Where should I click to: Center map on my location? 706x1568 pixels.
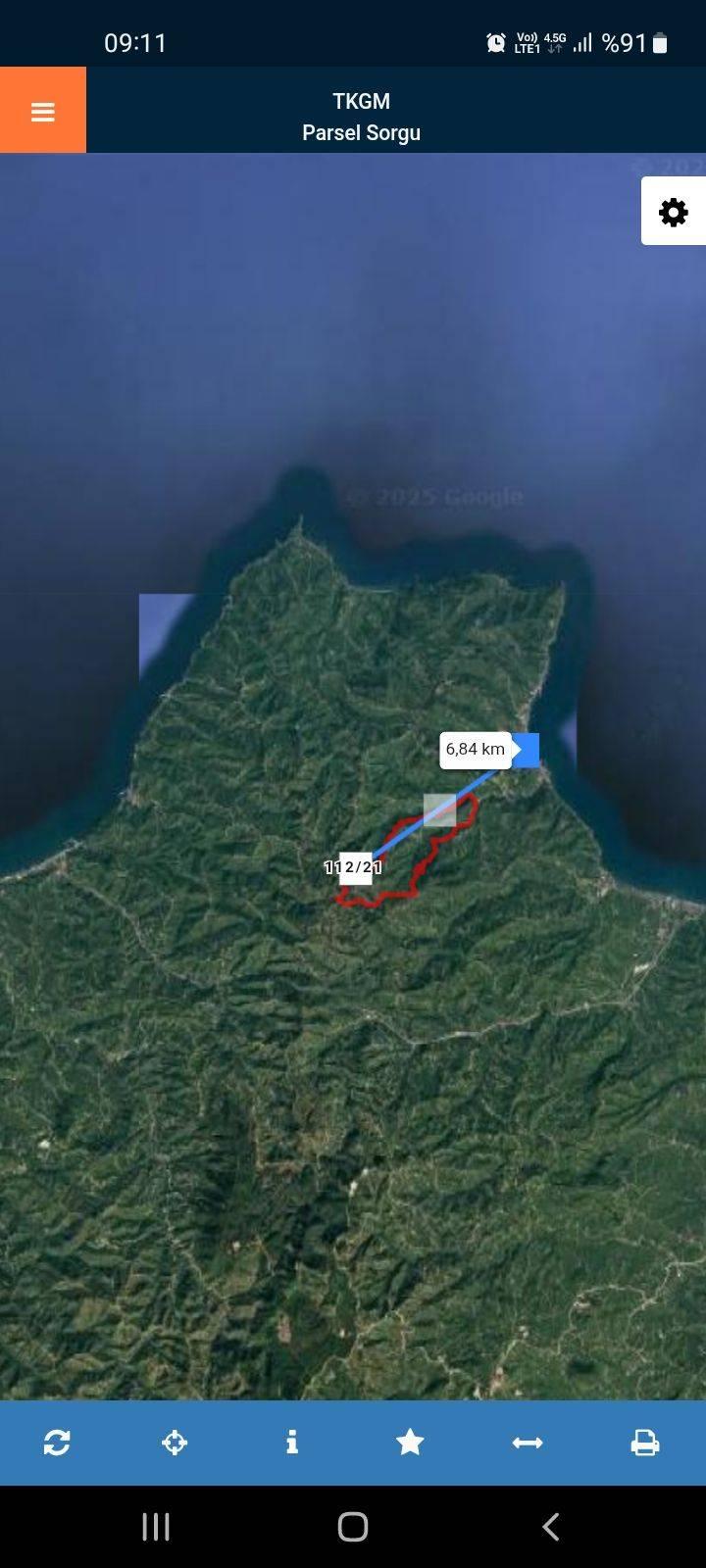tap(175, 1443)
